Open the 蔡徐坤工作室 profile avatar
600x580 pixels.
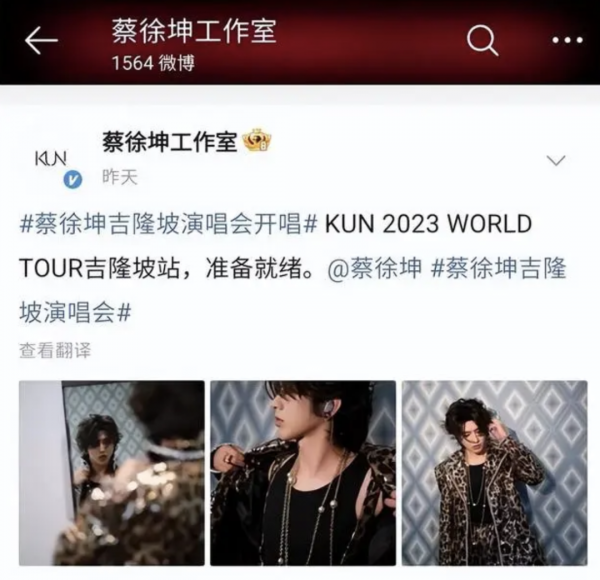coord(52,161)
